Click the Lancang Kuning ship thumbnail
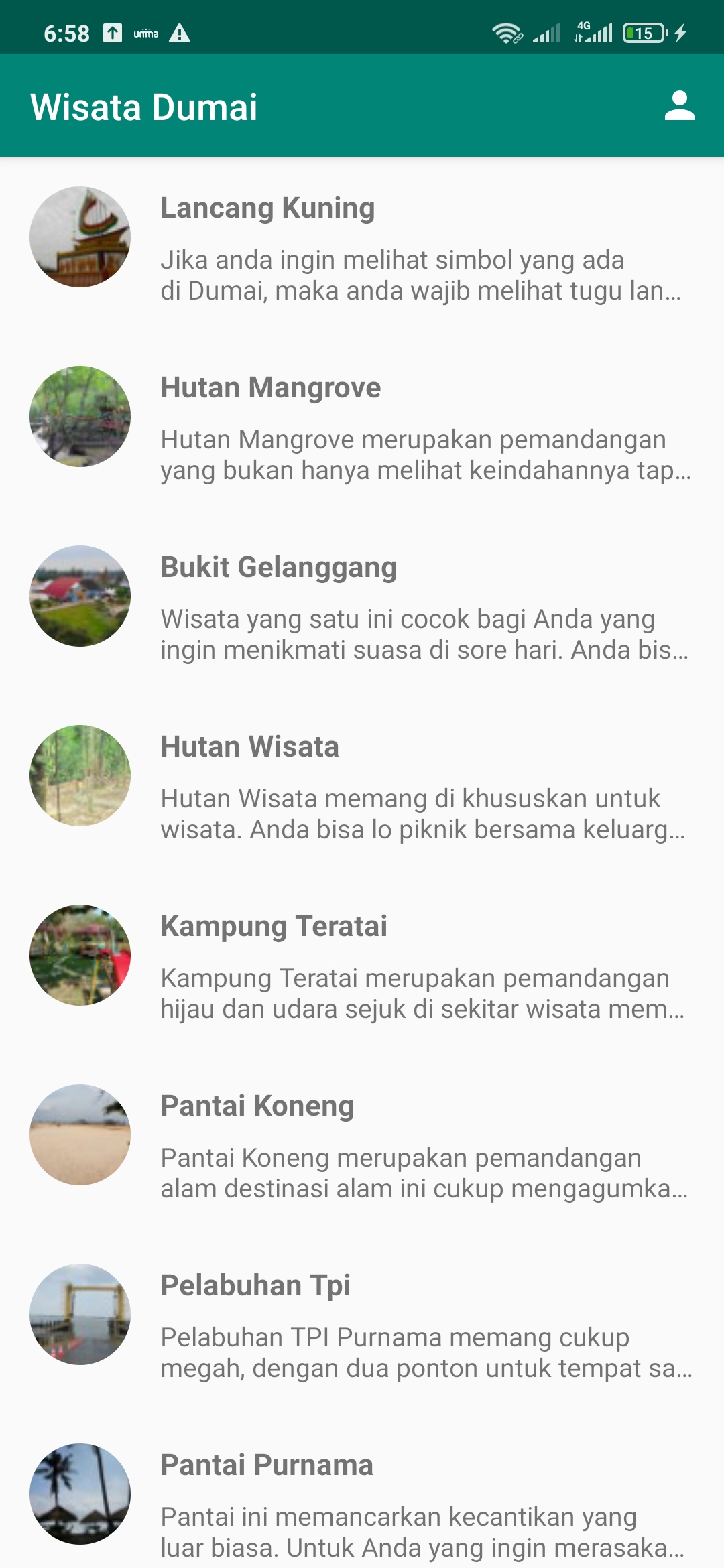Viewport: 724px width, 1568px height. pyautogui.click(x=79, y=237)
